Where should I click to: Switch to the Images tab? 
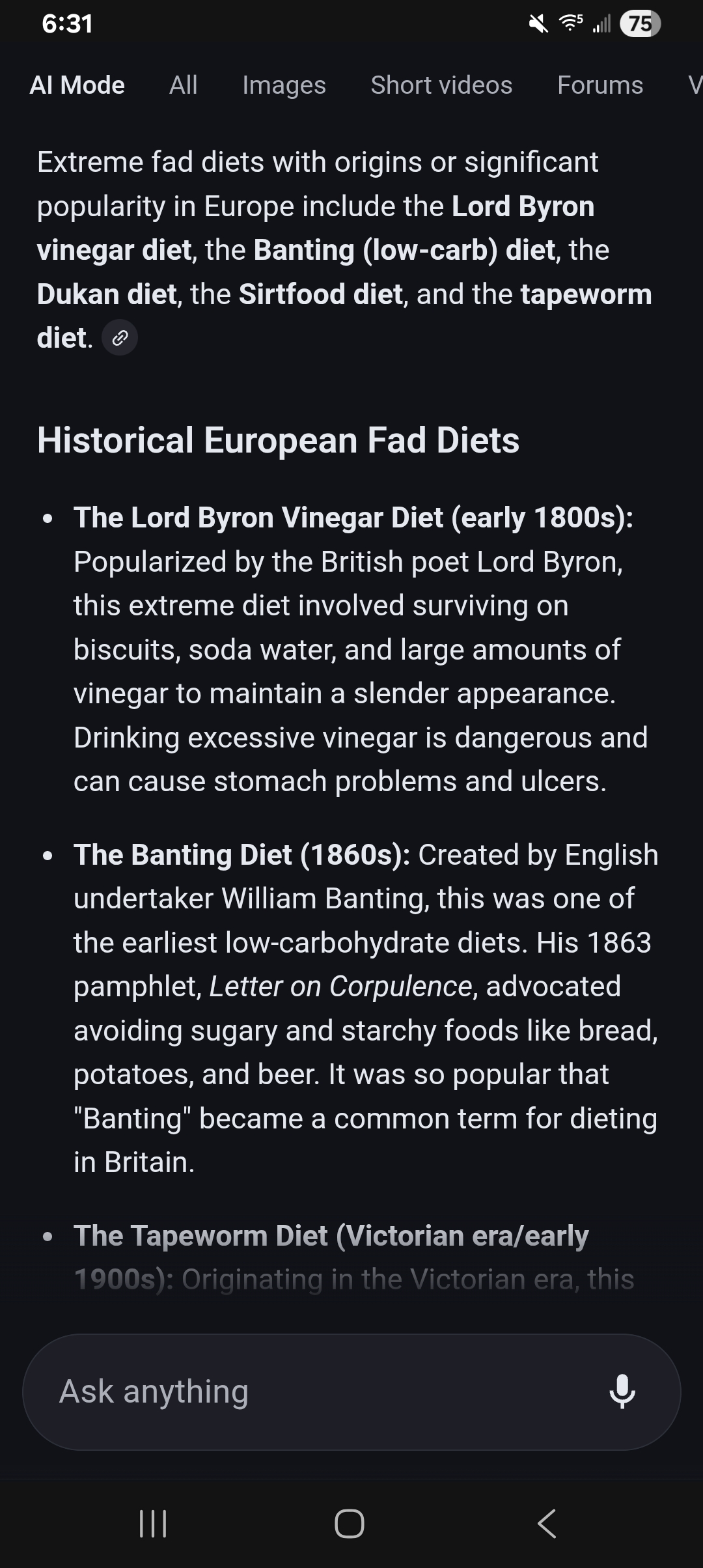click(284, 85)
